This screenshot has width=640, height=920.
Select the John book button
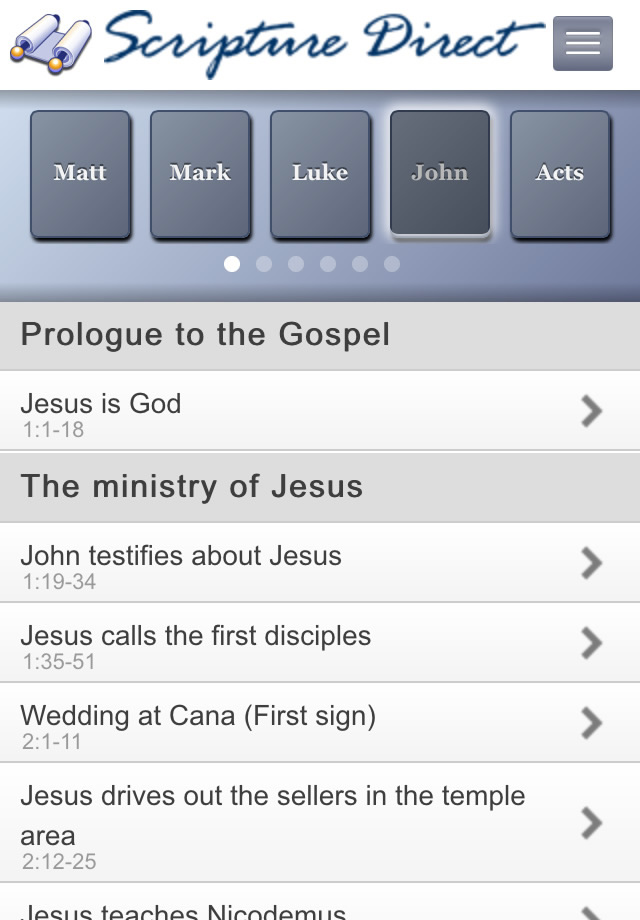440,174
